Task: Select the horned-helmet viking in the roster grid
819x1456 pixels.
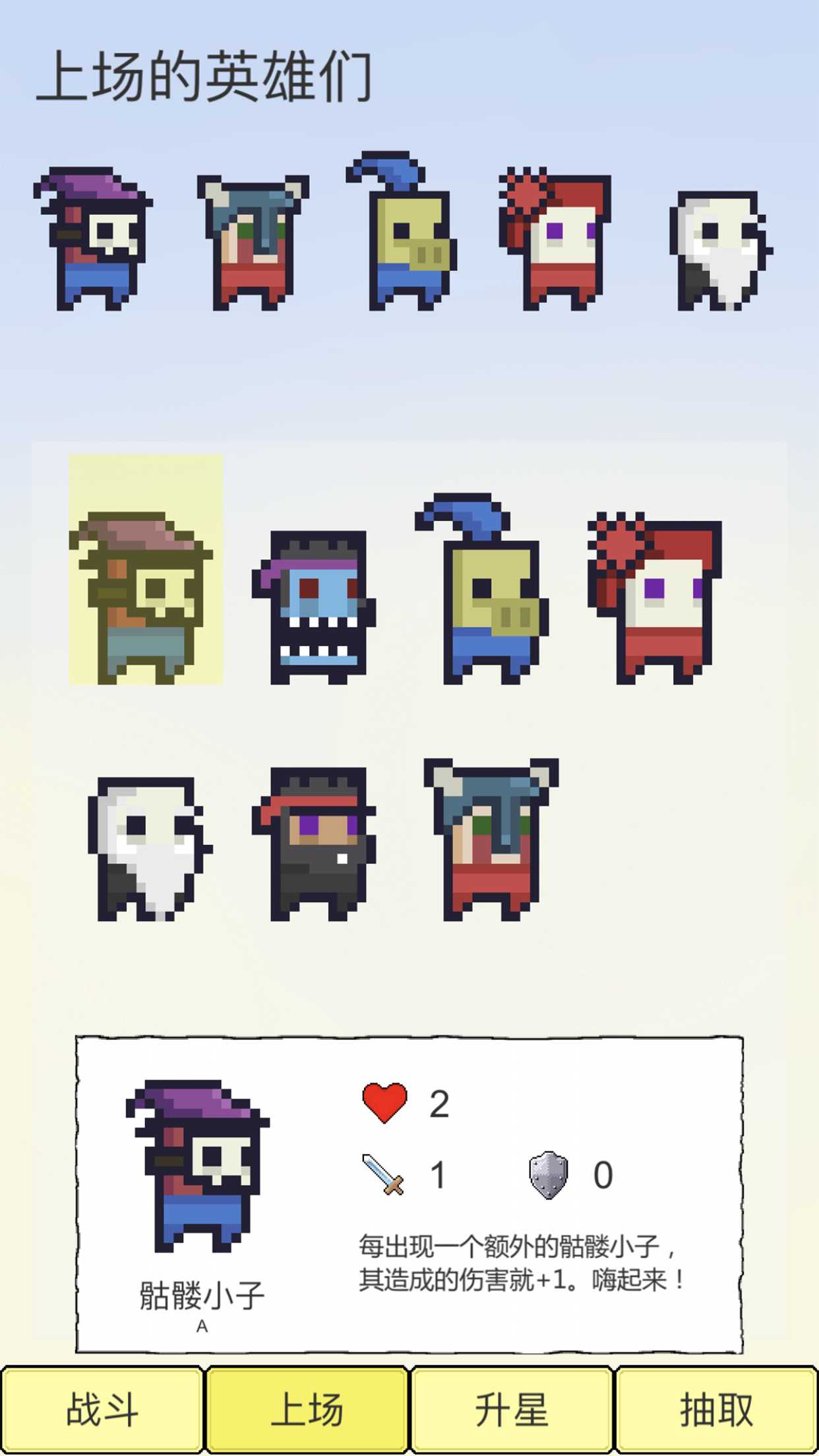Action: pos(491,839)
